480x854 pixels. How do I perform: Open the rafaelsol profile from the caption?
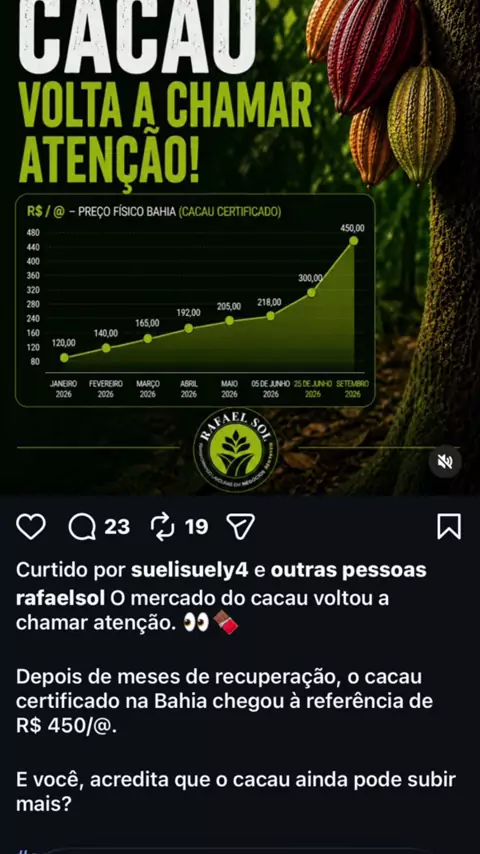[x=60, y=598]
